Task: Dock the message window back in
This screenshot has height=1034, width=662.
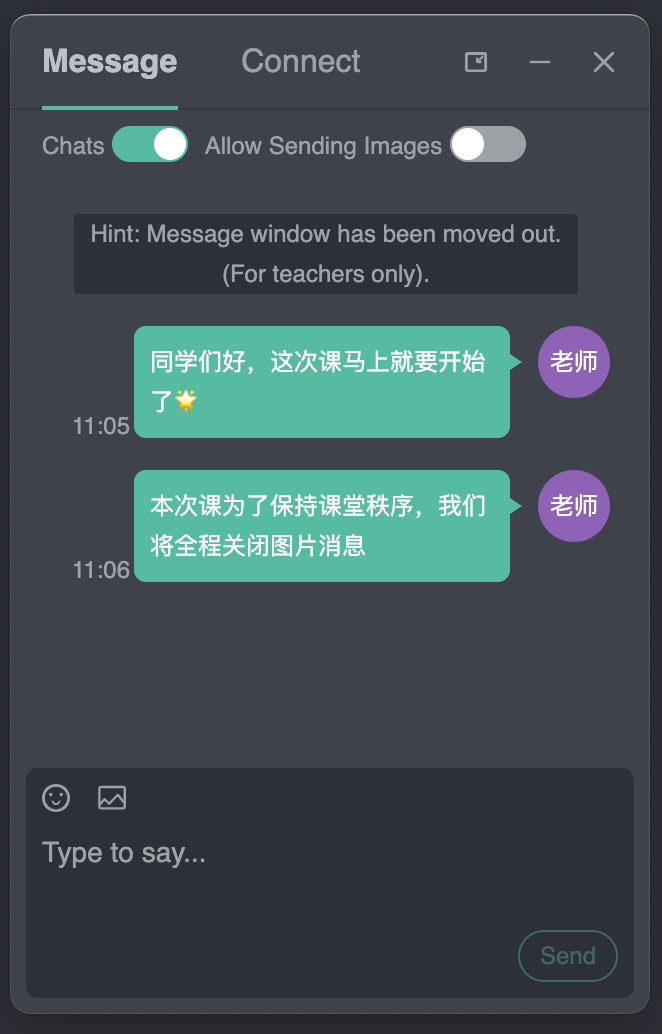Action: tap(476, 62)
